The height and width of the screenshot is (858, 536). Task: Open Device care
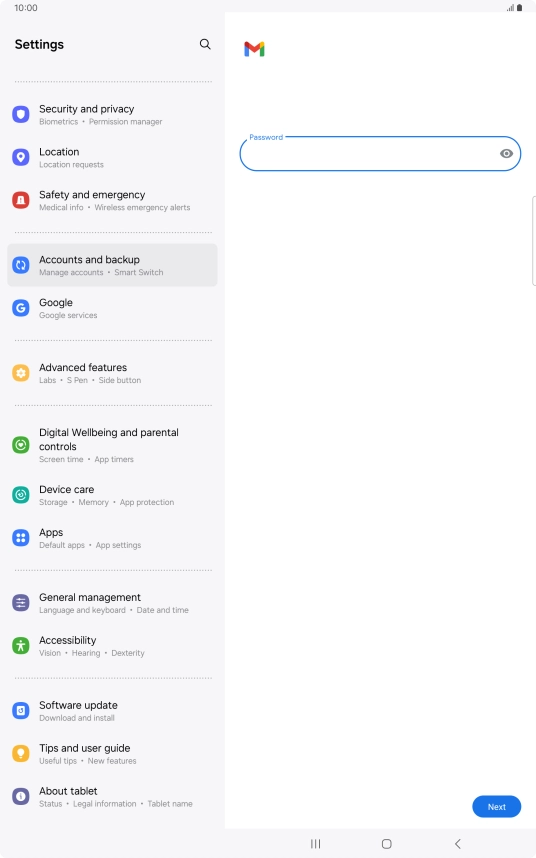(112, 495)
